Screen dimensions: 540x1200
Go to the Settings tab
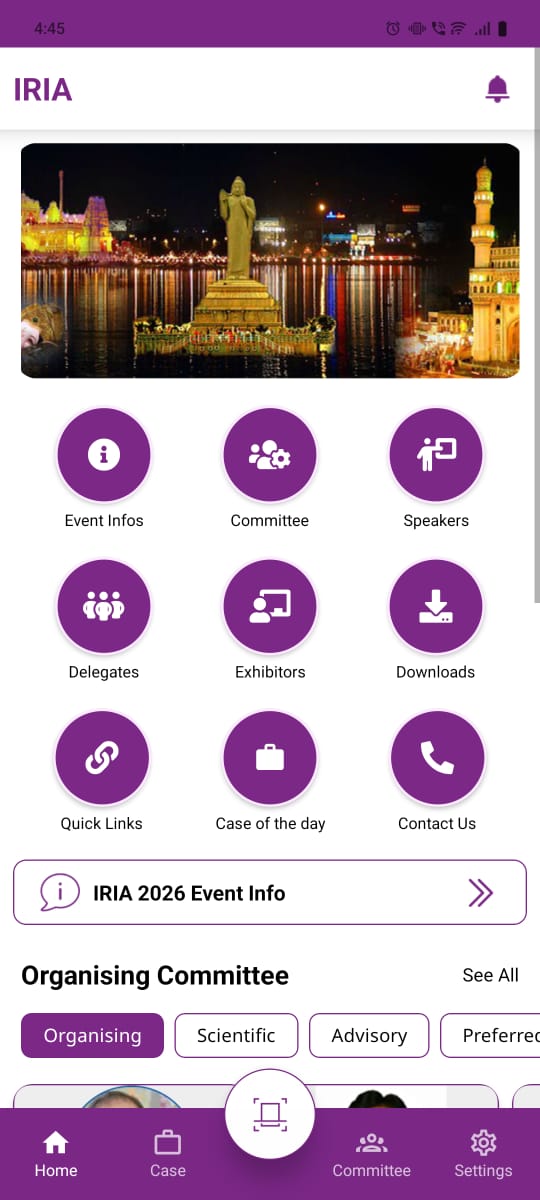click(483, 1154)
